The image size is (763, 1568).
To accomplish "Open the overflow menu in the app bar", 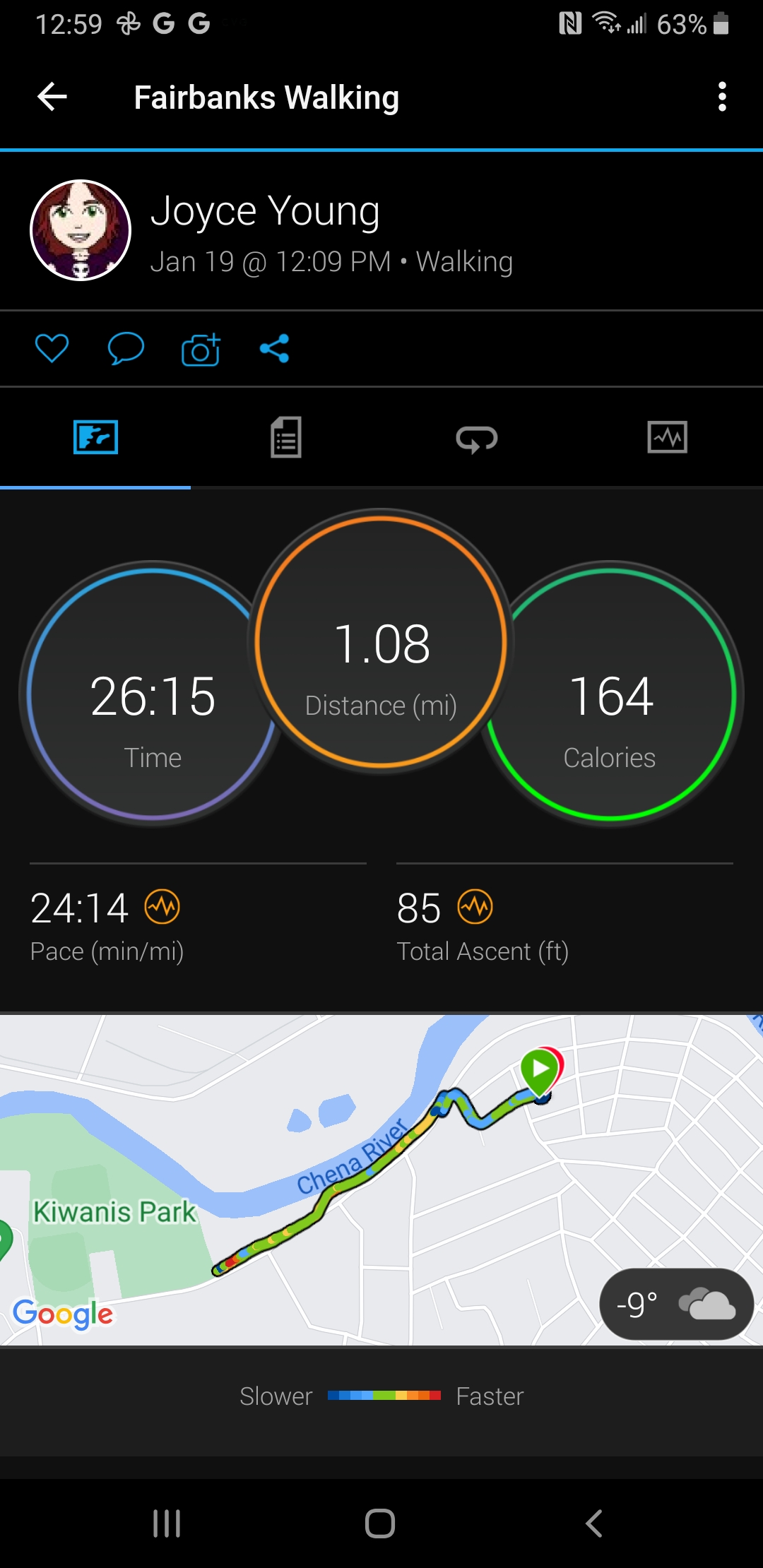I will click(x=721, y=97).
